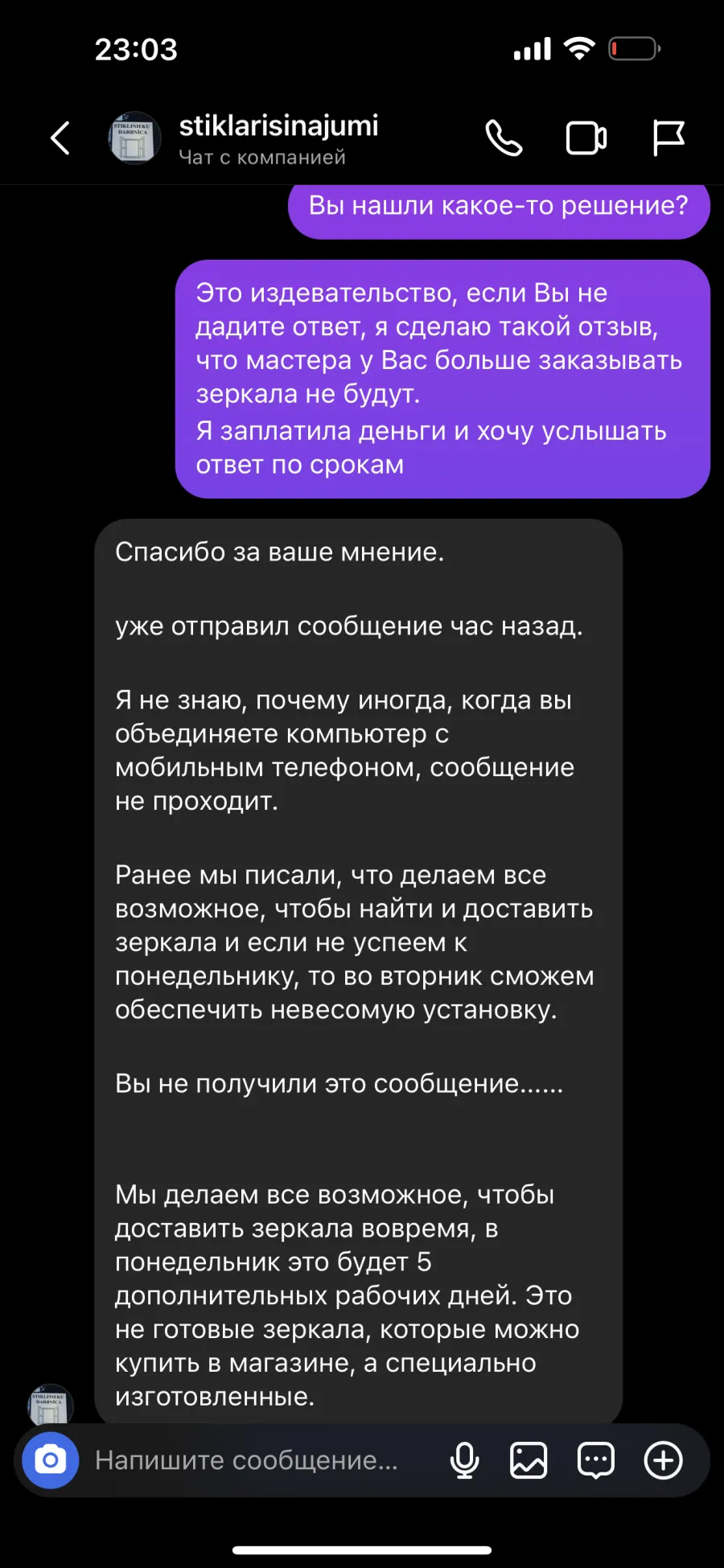This screenshot has width=724, height=1568.
Task: Tap the flag icon in the header
Action: point(668,138)
